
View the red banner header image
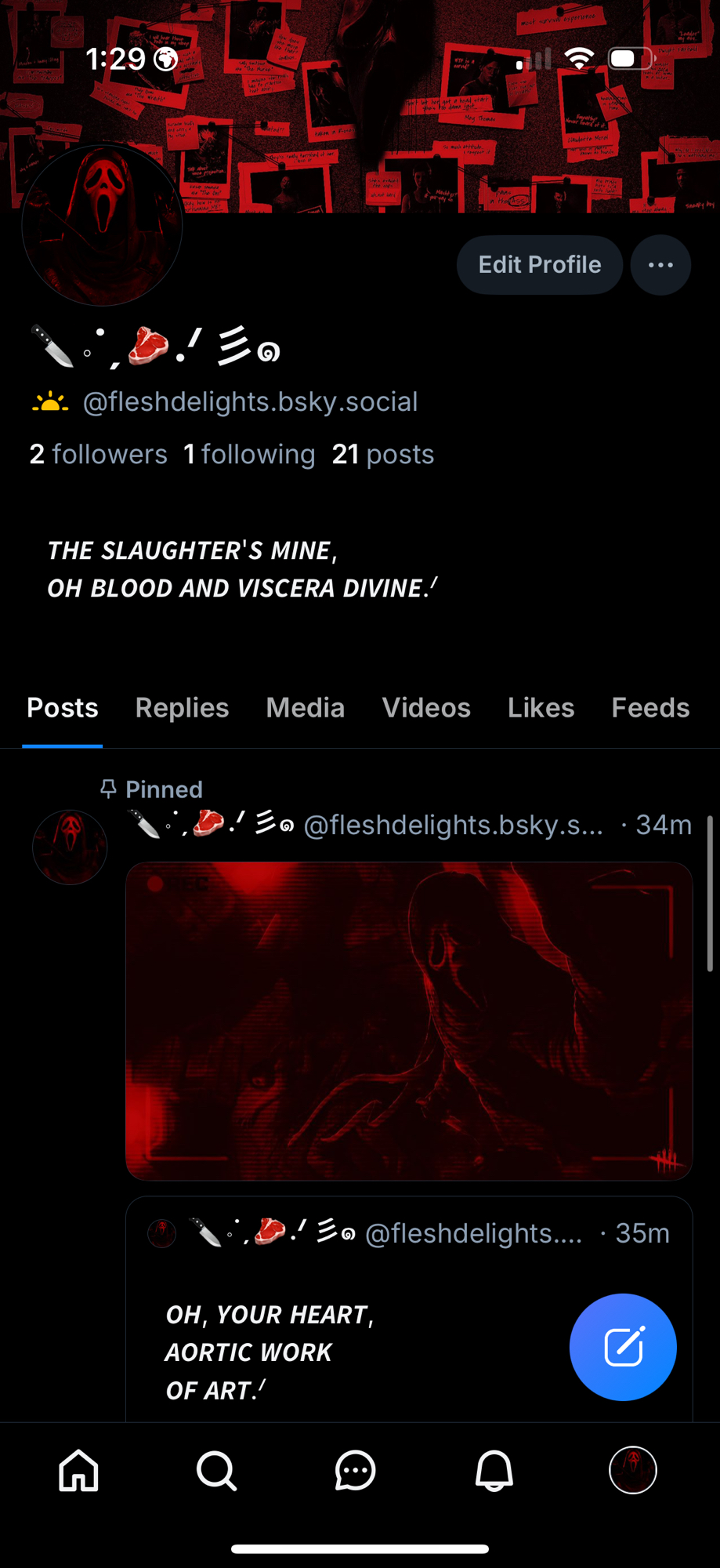tap(439, 118)
